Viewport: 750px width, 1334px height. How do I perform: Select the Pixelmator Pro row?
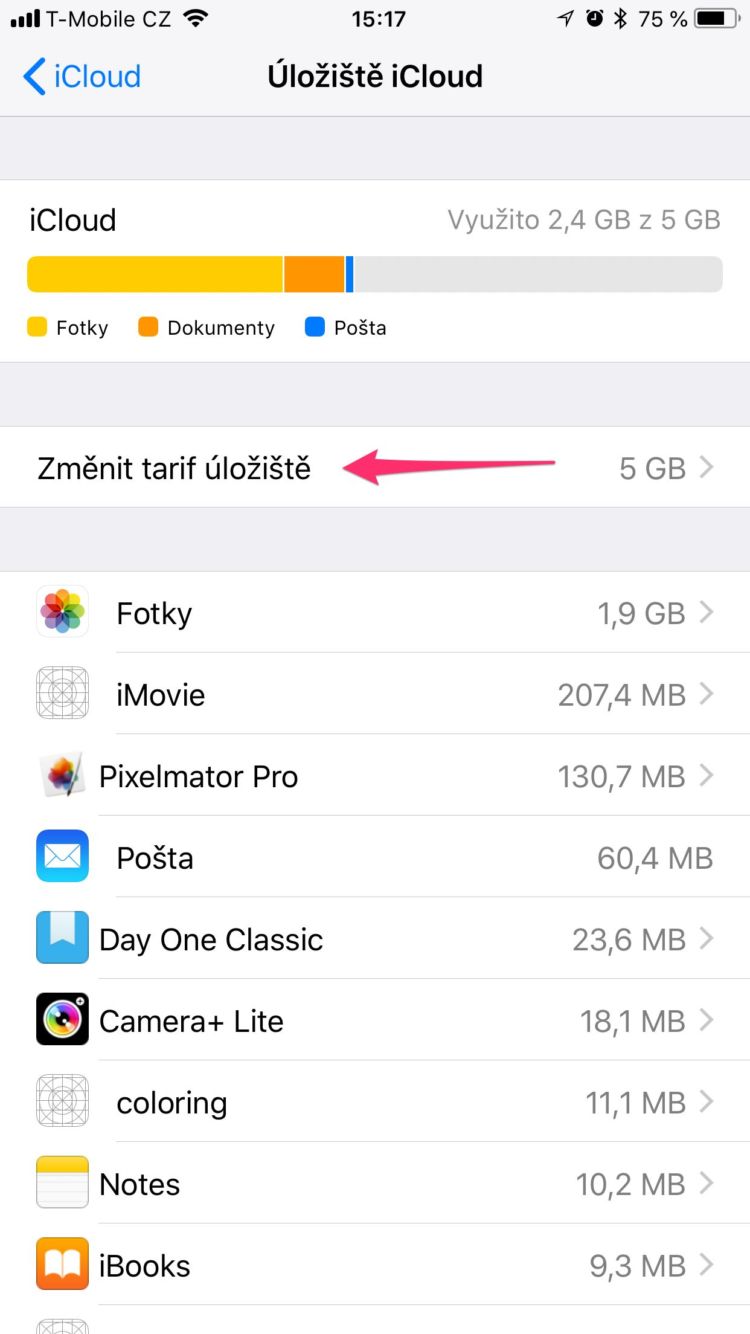click(374, 776)
